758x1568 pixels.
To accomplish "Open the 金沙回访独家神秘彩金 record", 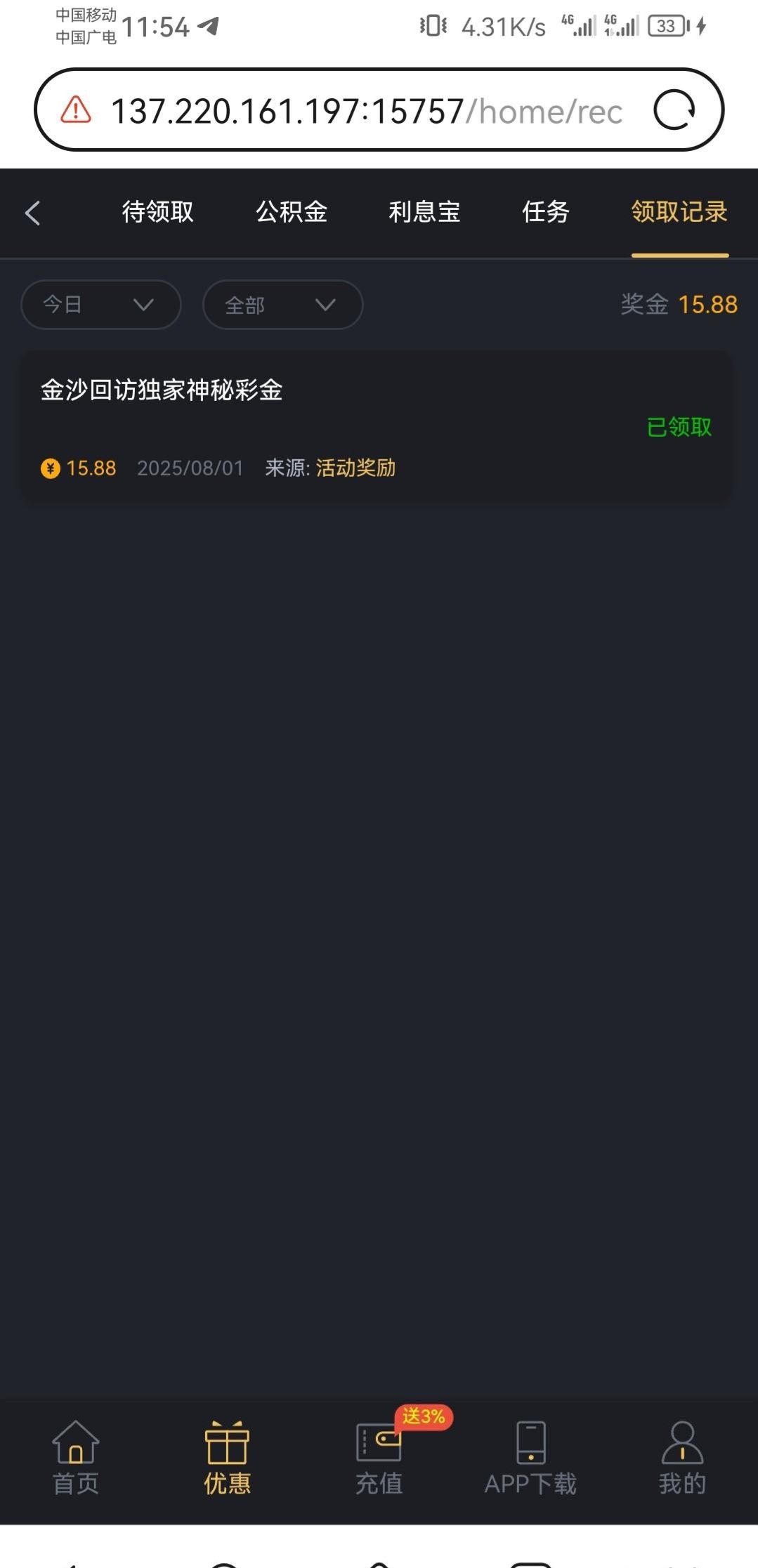I will (377, 426).
